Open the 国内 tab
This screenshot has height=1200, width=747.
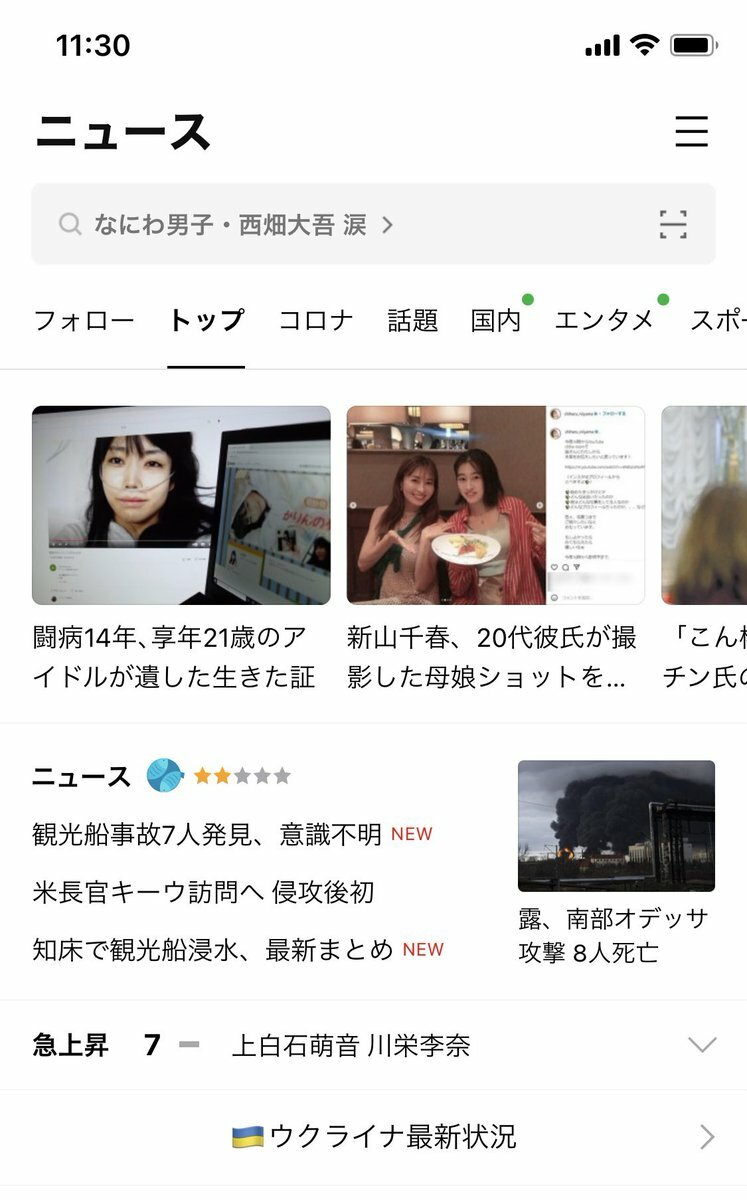[496, 320]
